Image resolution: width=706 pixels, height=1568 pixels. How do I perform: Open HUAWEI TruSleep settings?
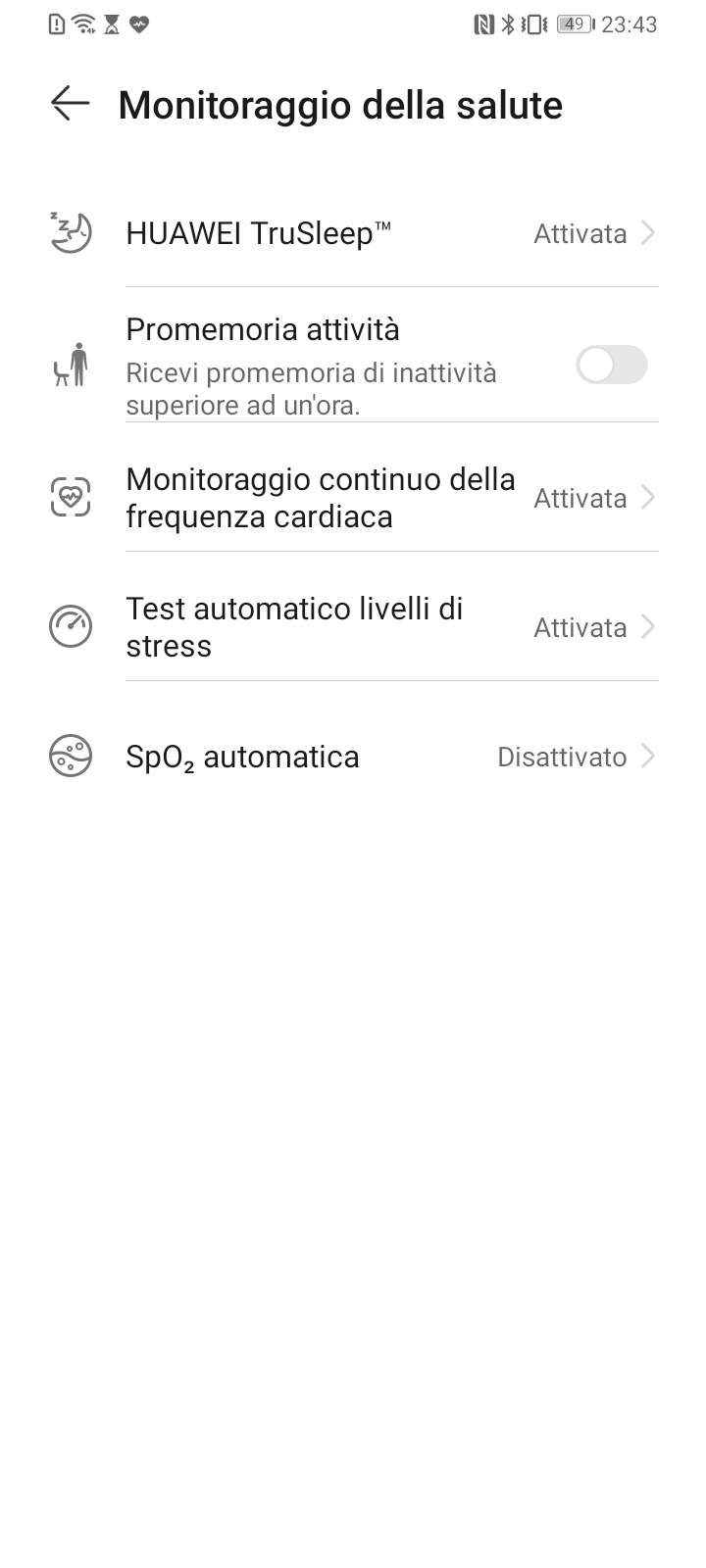coord(353,233)
